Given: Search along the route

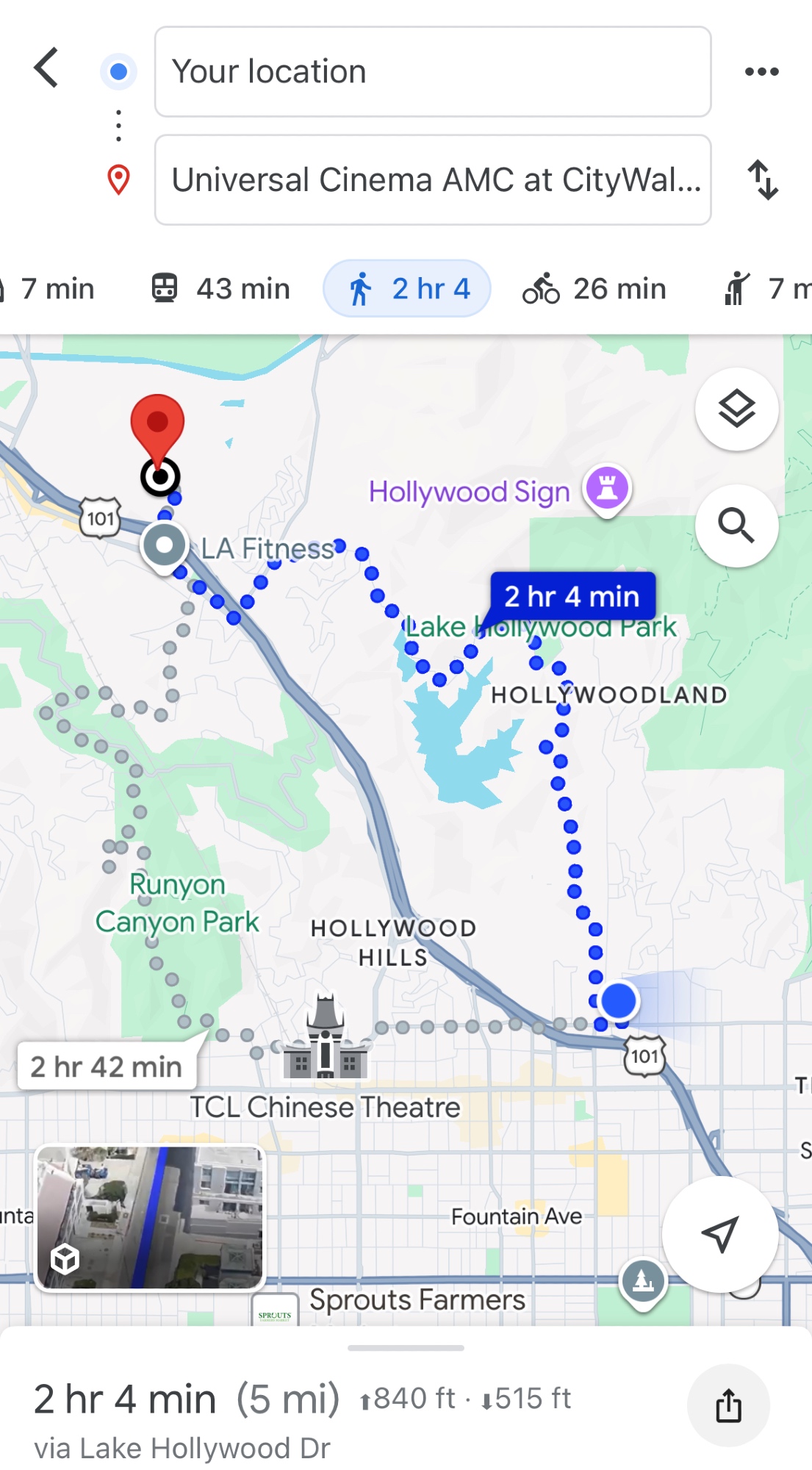Looking at the screenshot, I should click(x=736, y=526).
